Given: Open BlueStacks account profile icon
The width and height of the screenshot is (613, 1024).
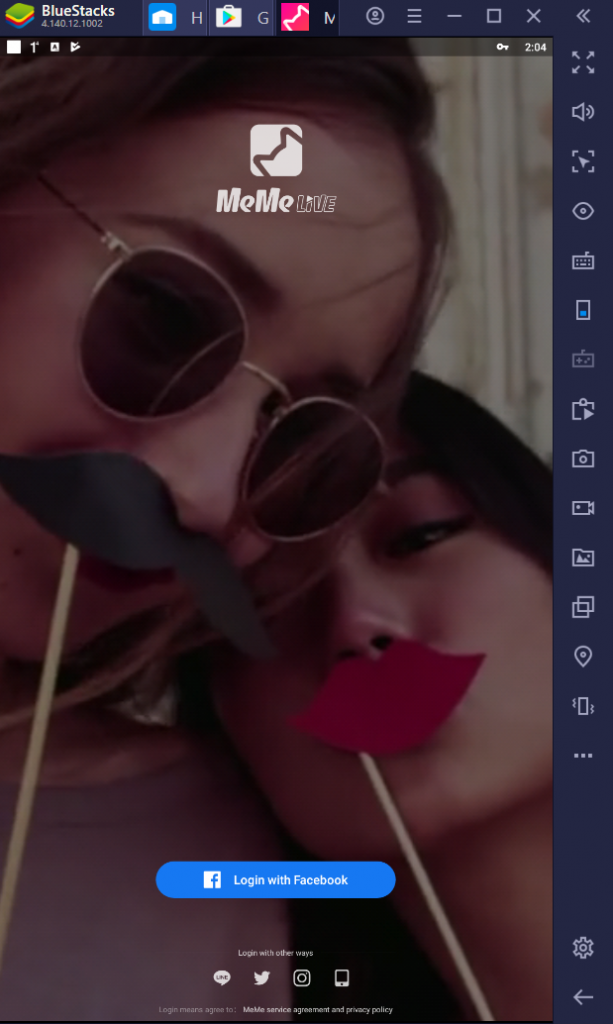Looking at the screenshot, I should [x=375, y=16].
